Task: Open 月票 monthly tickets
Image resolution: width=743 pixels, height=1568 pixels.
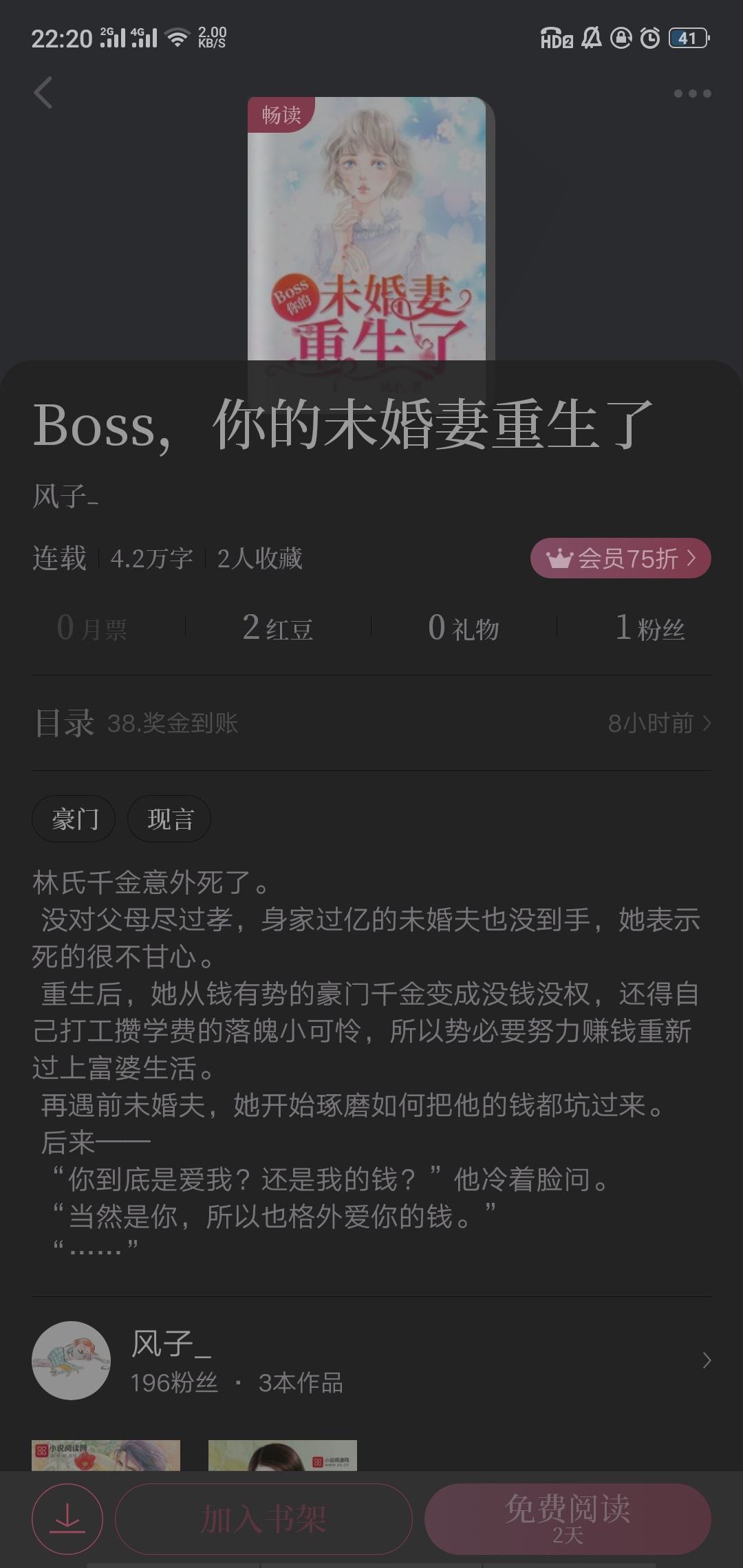Action: [x=92, y=627]
